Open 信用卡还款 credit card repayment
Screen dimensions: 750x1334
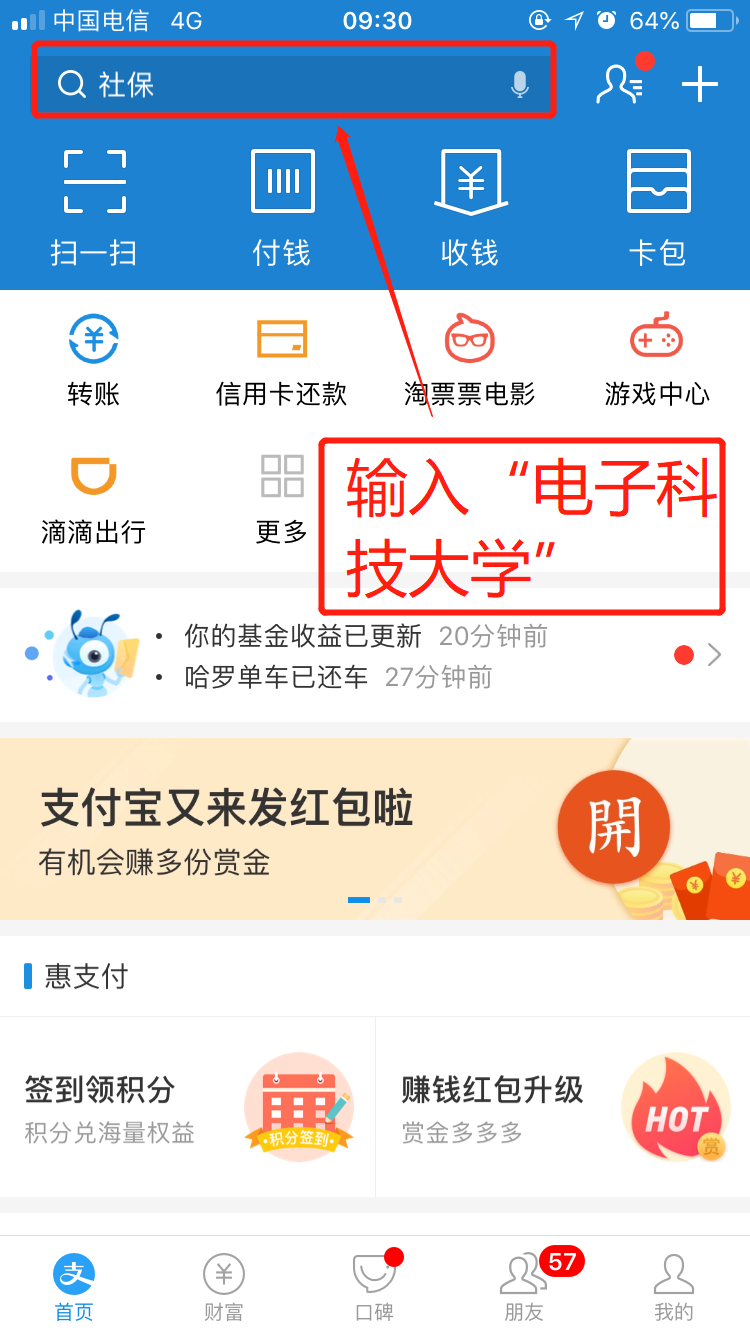coord(282,360)
